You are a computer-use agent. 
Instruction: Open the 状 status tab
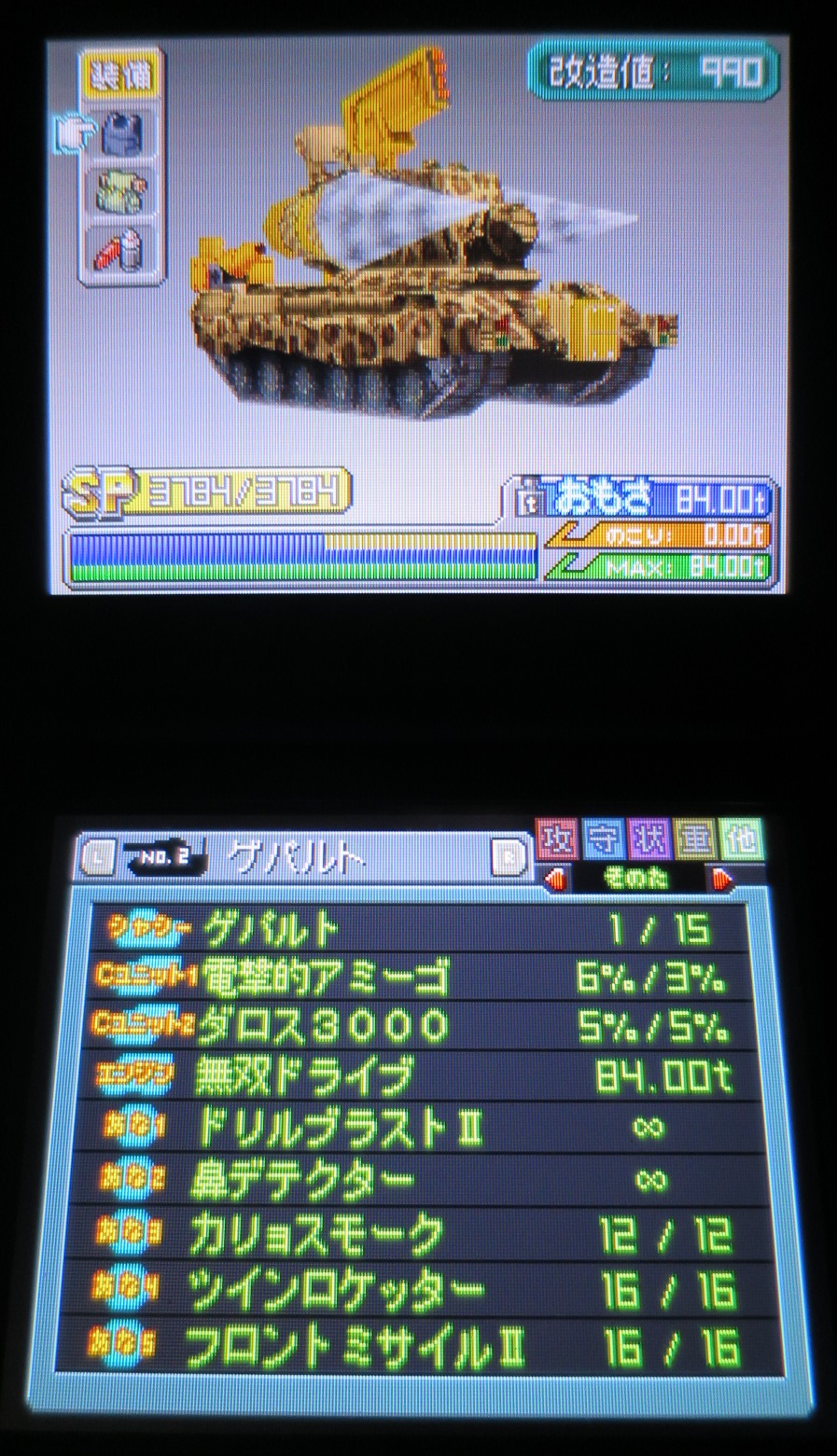(x=649, y=840)
